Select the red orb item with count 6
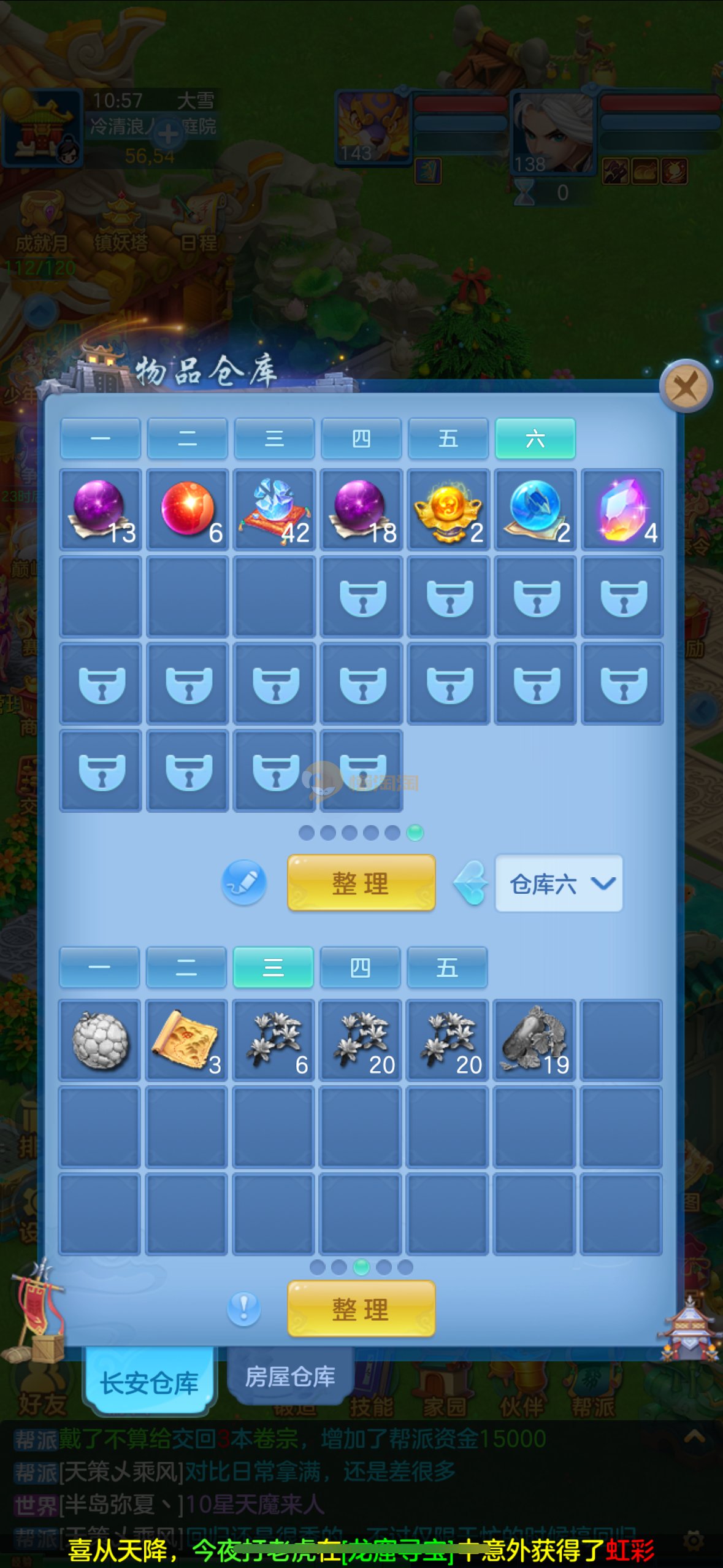 [188, 510]
